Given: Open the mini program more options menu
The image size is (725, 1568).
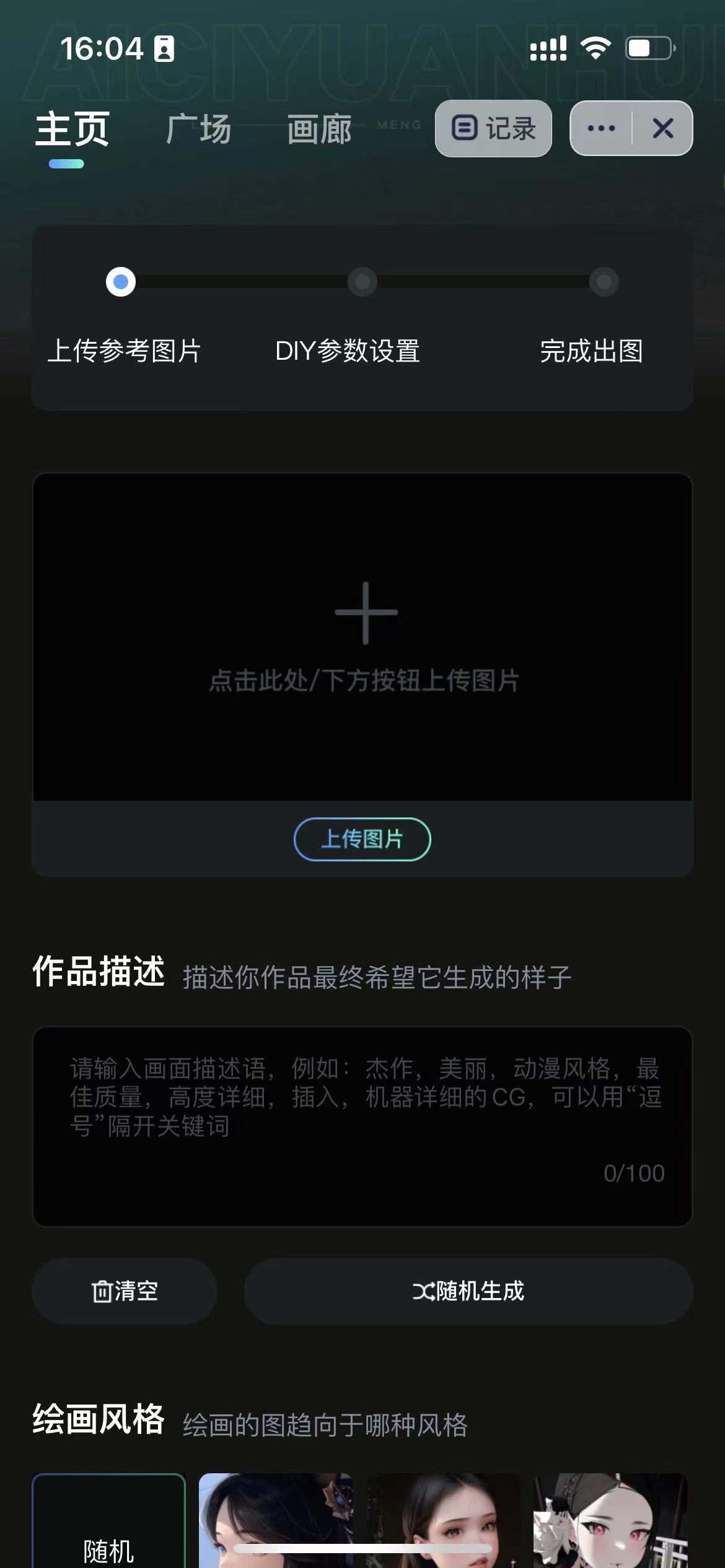Looking at the screenshot, I should 601,129.
